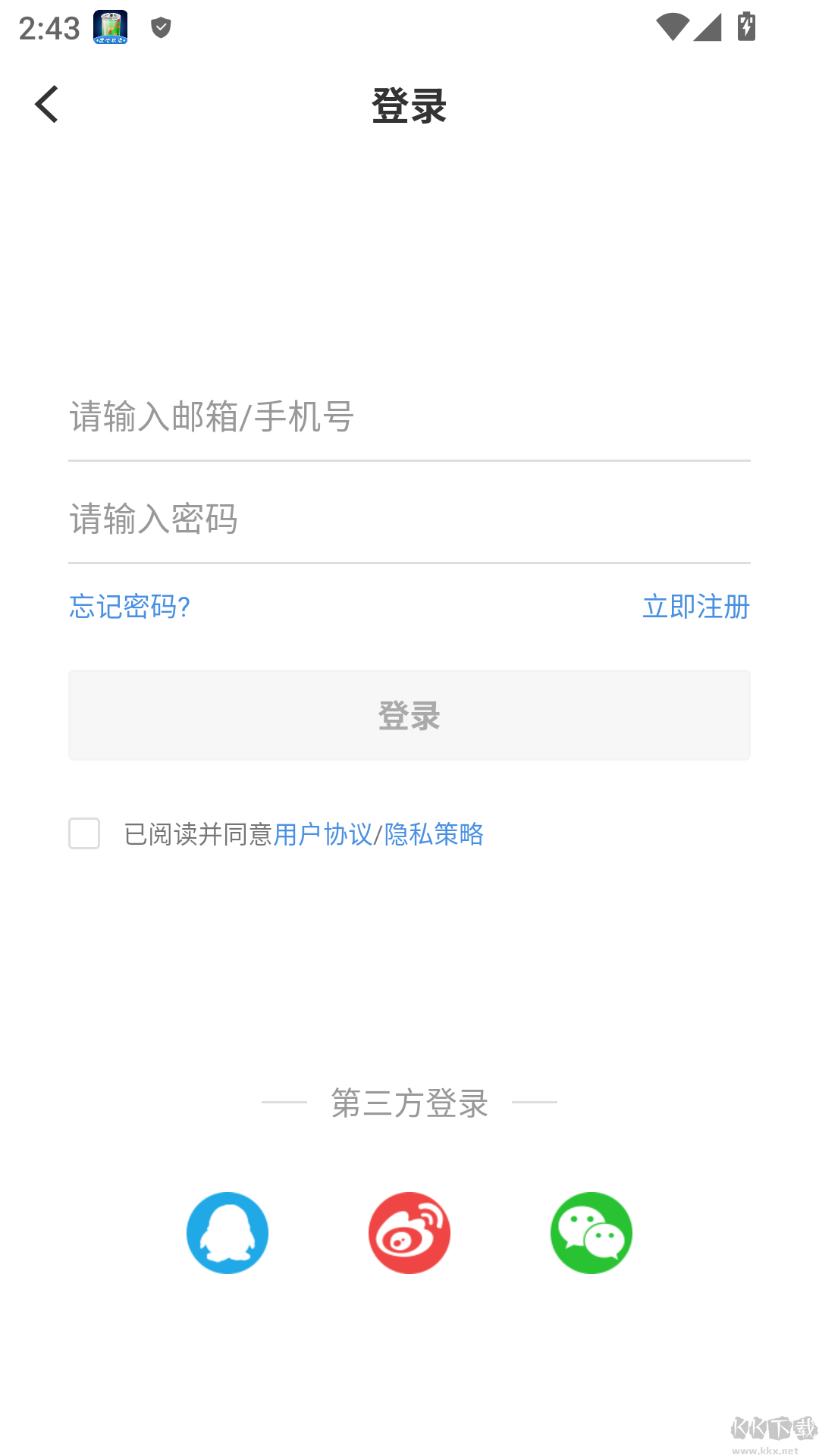The width and height of the screenshot is (819, 1456).
Task: Log in with the QQ icon
Action: coord(227,1232)
